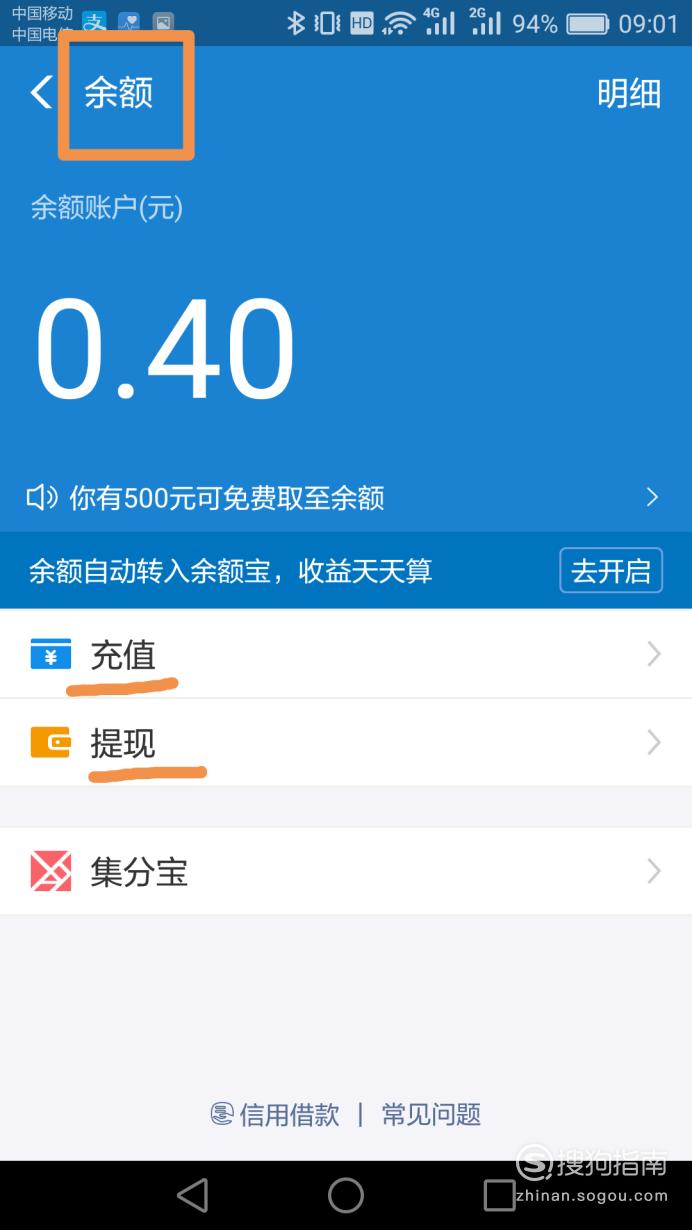Open the 信用借款 link
The image size is (692, 1230).
pyautogui.click(x=275, y=1114)
